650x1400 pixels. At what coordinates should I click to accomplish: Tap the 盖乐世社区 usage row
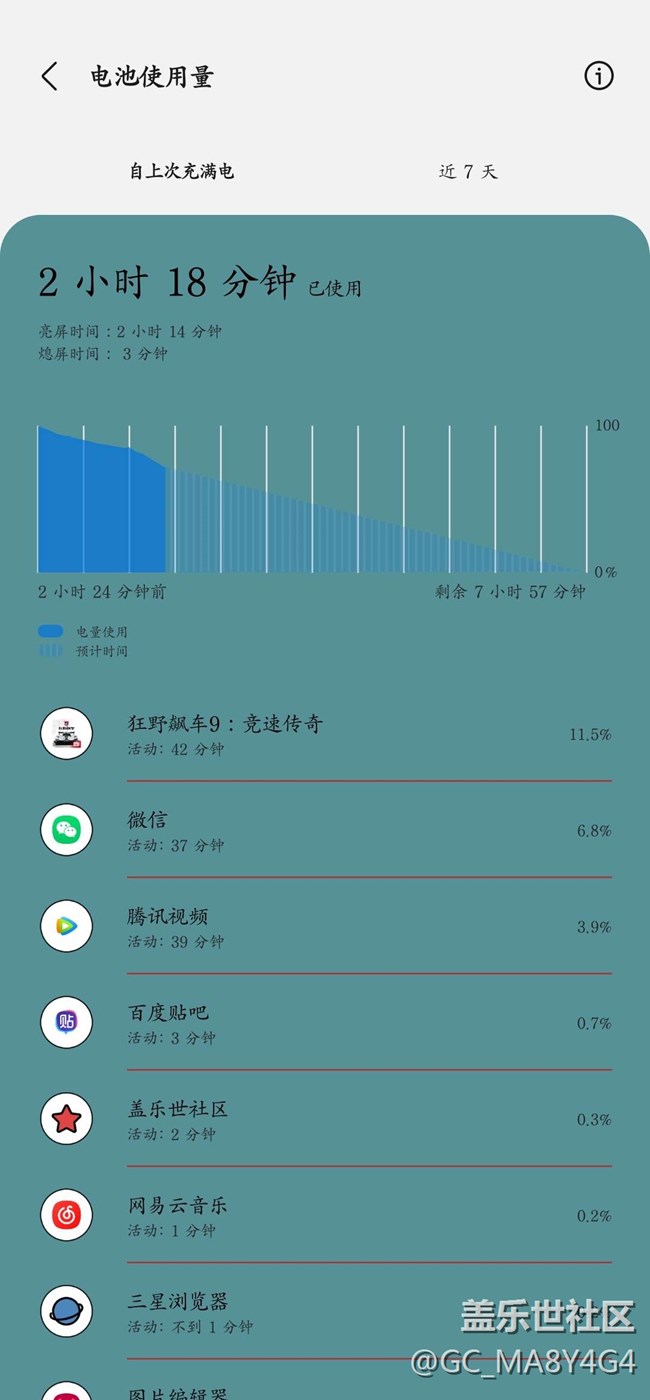pyautogui.click(x=325, y=1119)
